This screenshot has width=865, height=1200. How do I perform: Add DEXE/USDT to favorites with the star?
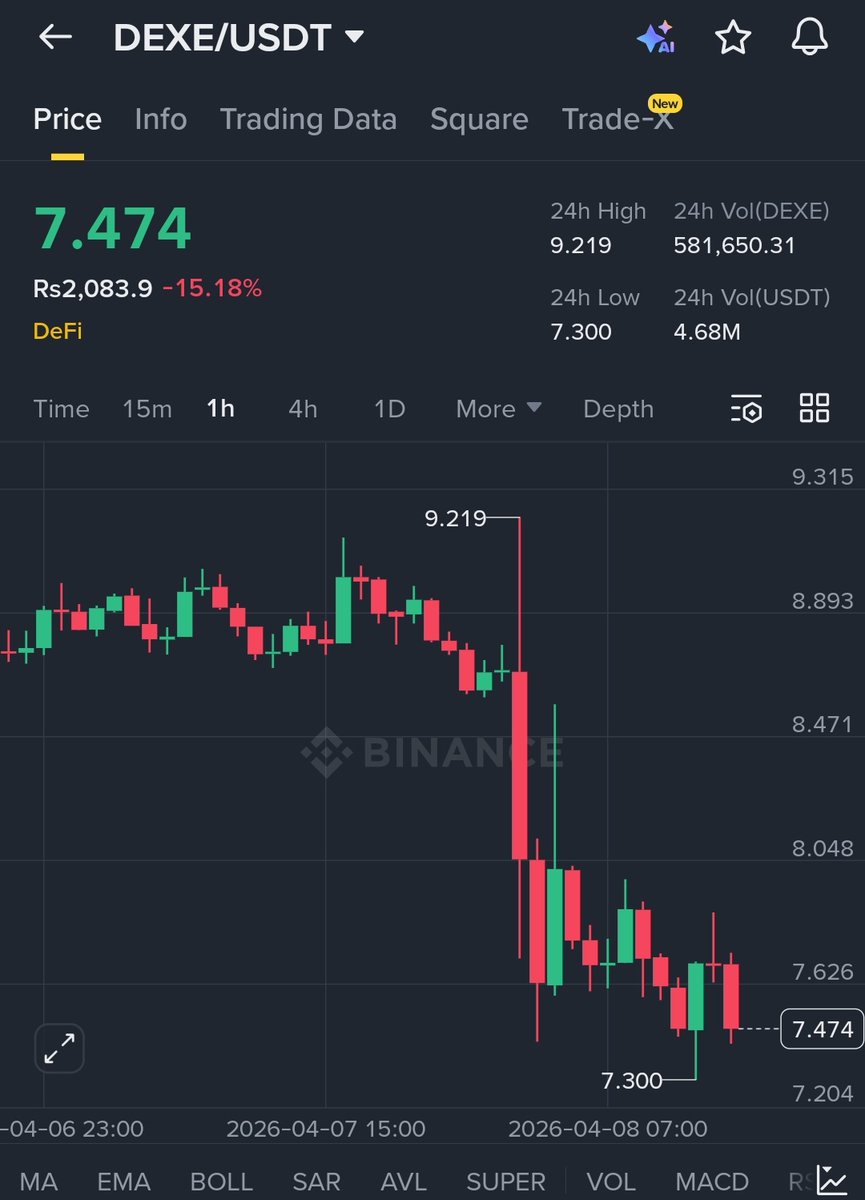click(732, 38)
